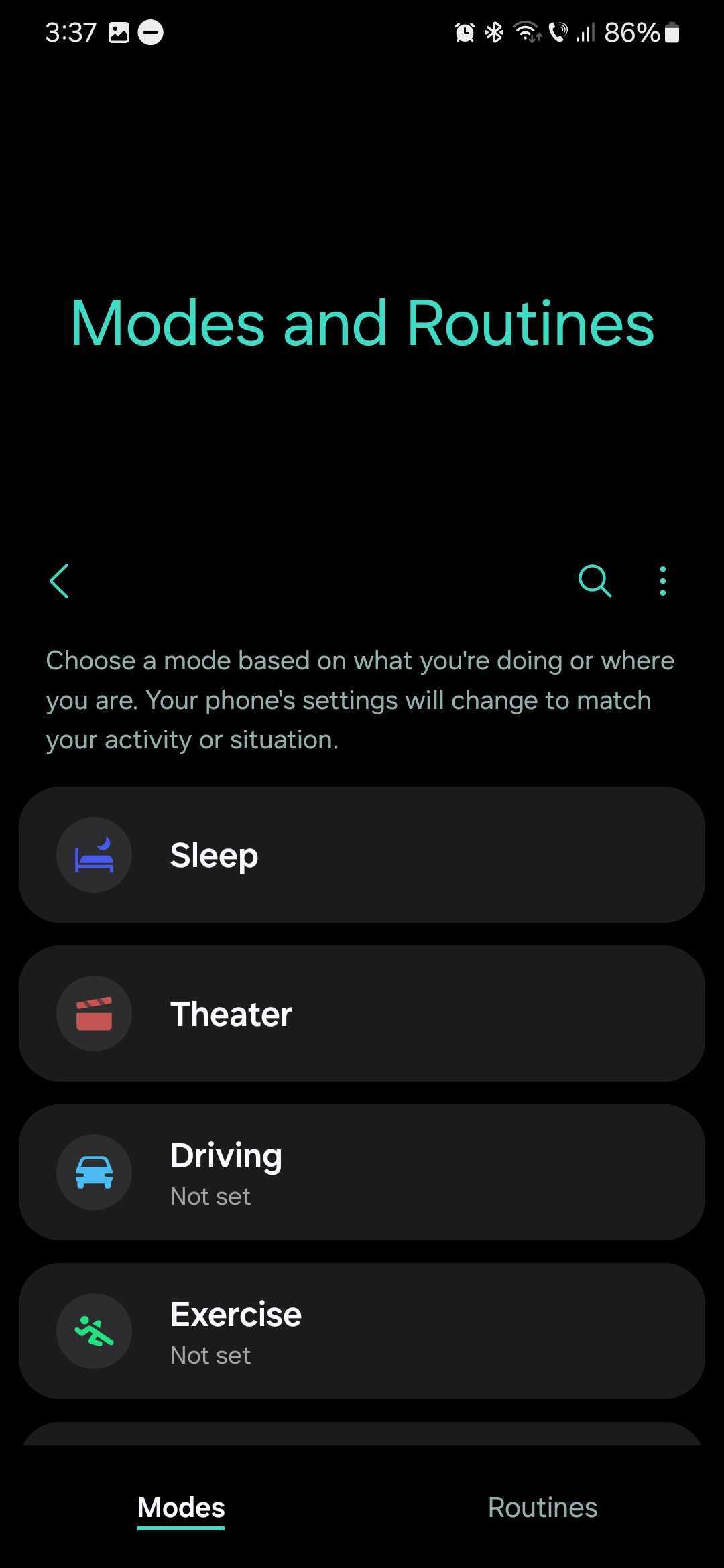The width and height of the screenshot is (724, 1568).
Task: Open search in Modes and Routines
Action: click(595, 580)
